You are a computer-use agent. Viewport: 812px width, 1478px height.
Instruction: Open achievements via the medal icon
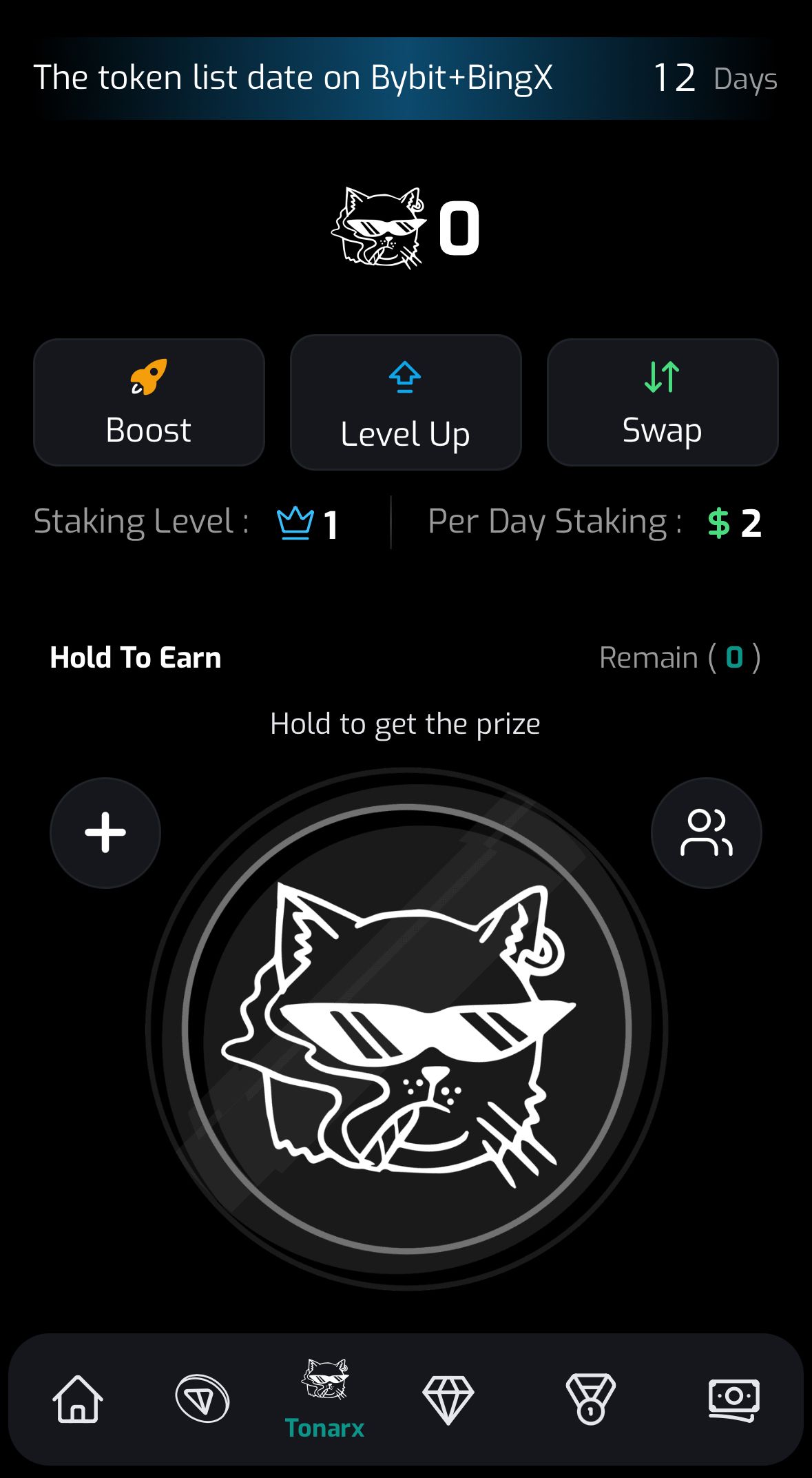coord(589,1398)
